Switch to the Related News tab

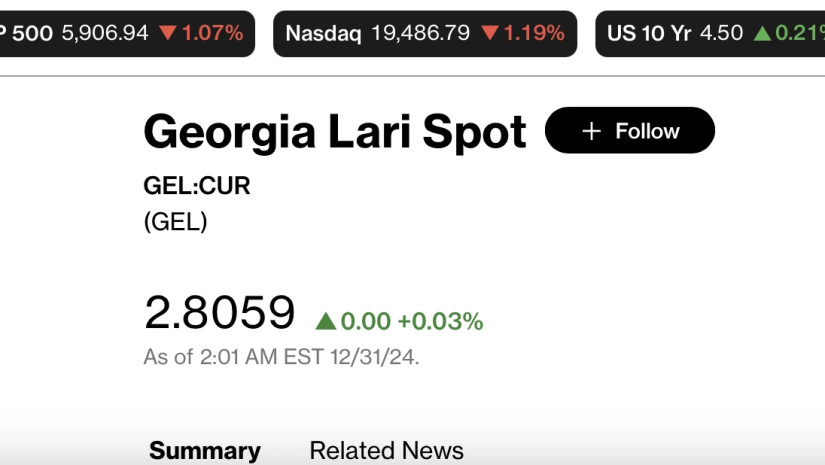tap(386, 450)
